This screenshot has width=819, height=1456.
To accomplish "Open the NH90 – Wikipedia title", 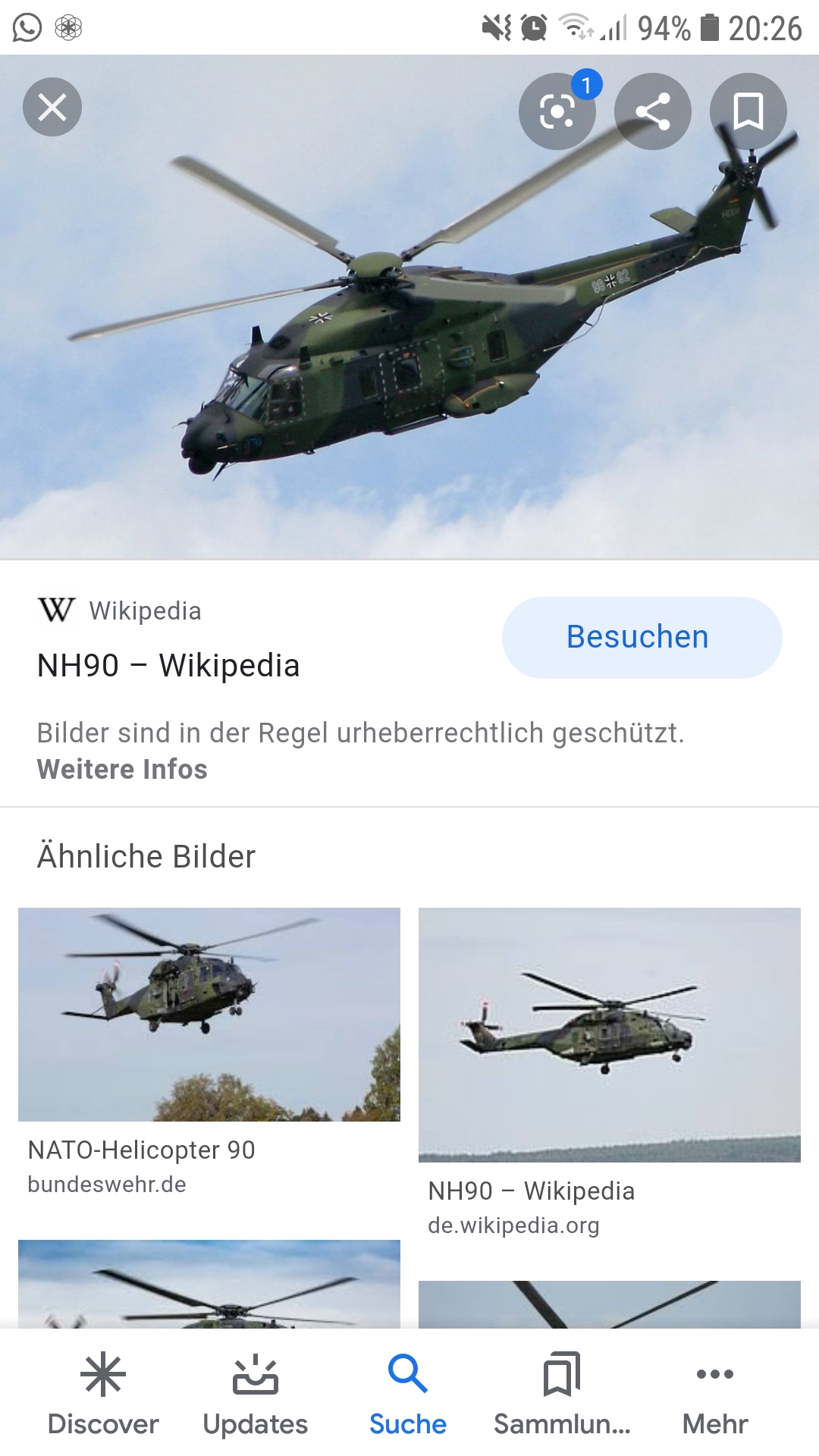I will coord(168,666).
